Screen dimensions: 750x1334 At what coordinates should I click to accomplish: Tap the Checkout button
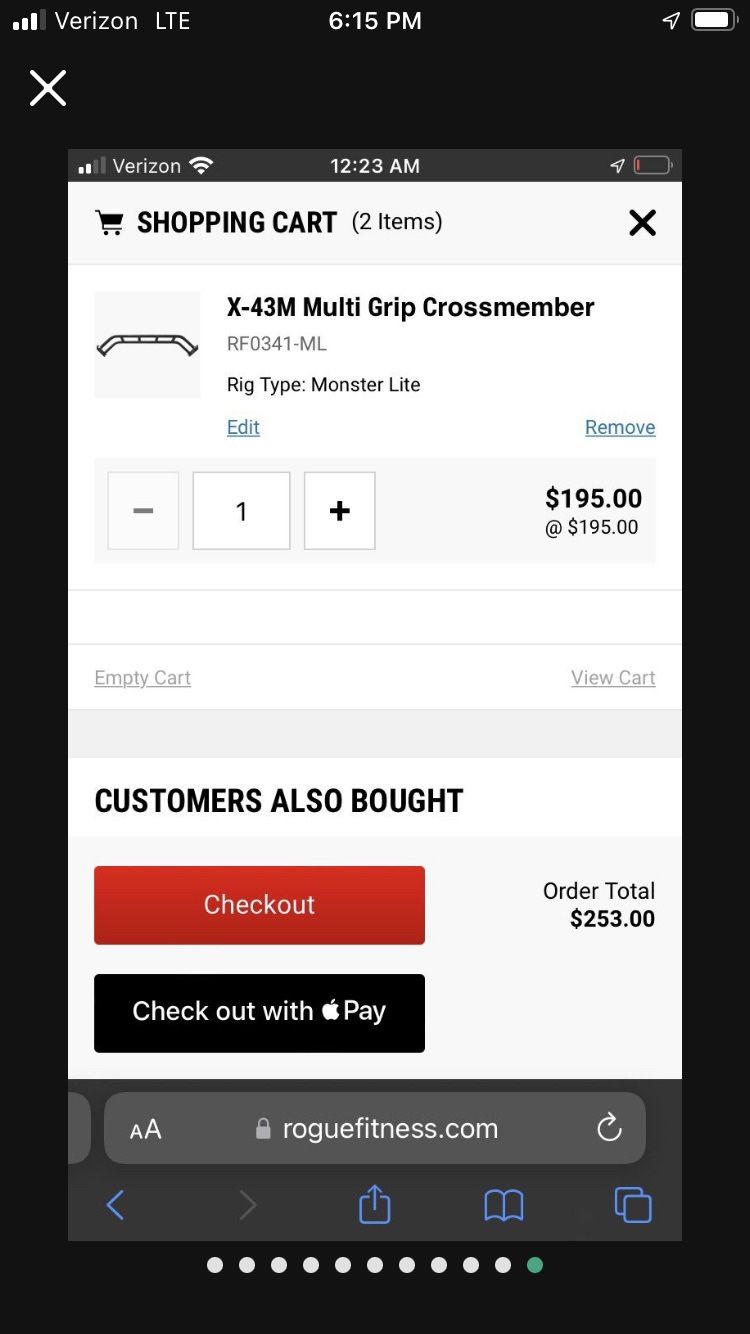259,905
